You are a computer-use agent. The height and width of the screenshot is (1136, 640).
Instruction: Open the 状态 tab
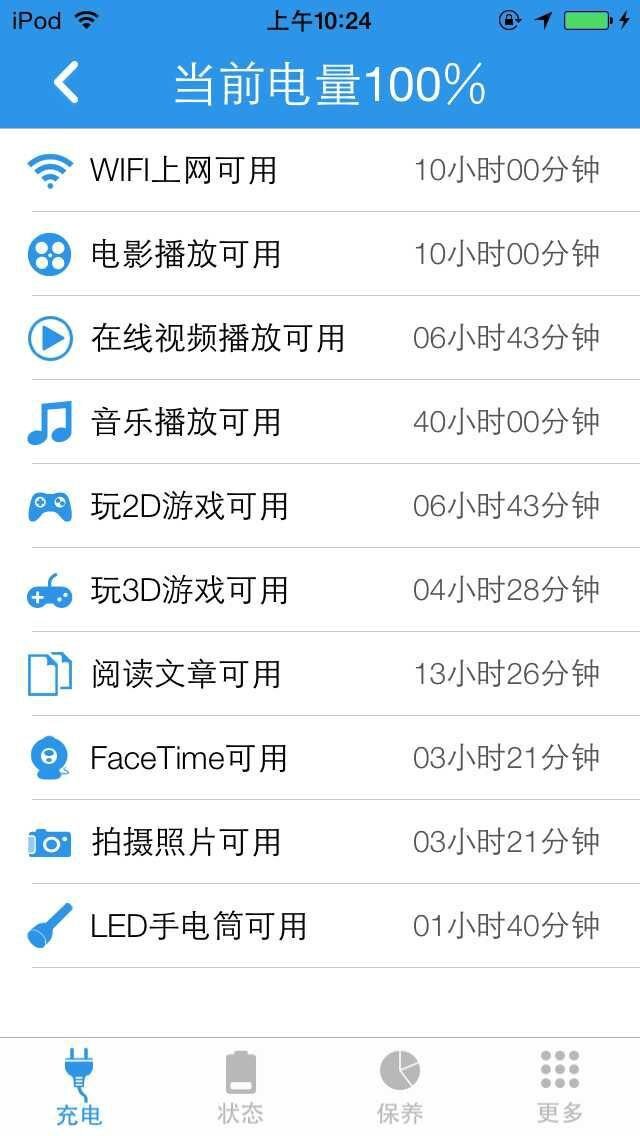coord(240,1087)
